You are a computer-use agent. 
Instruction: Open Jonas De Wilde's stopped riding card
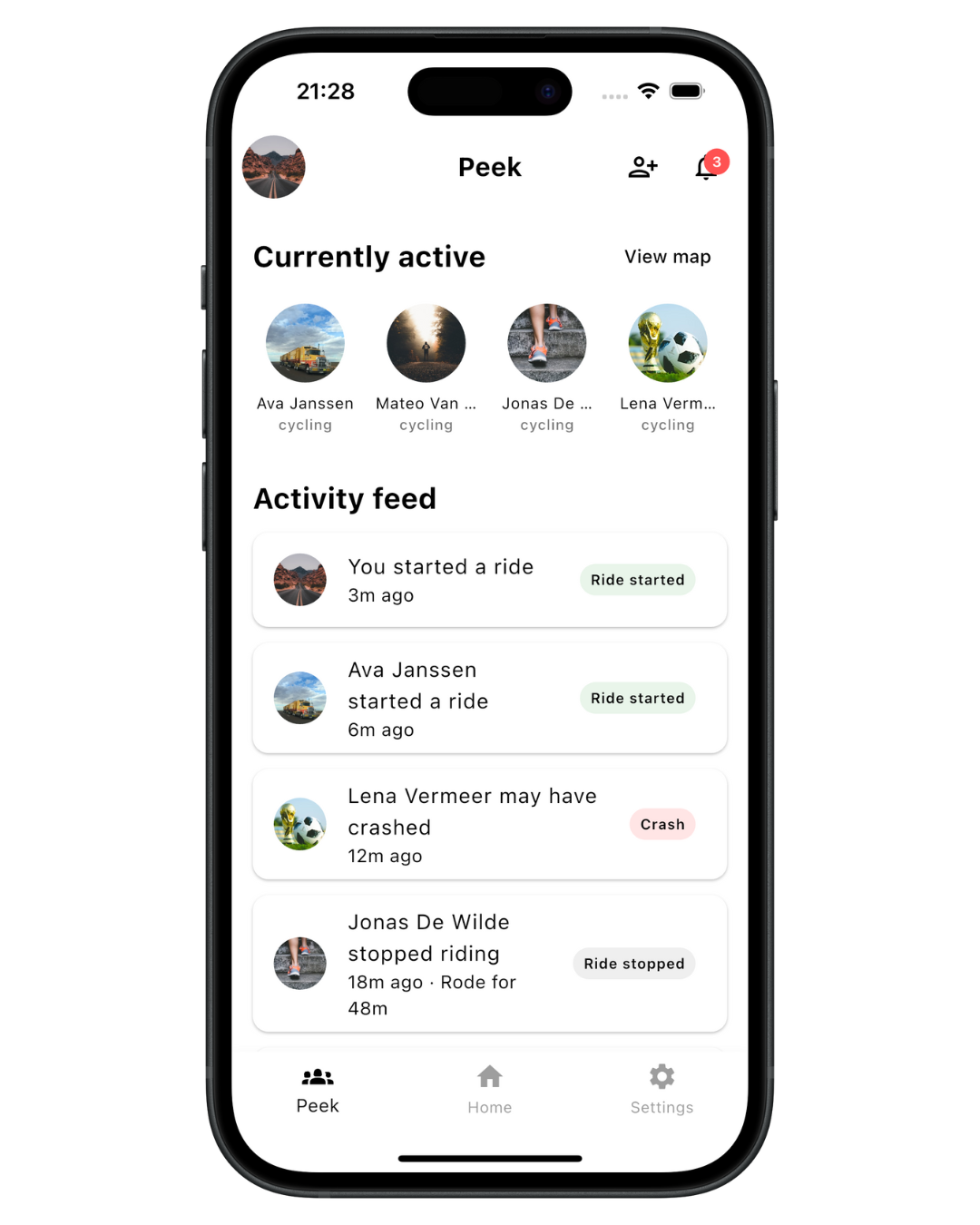(489, 964)
